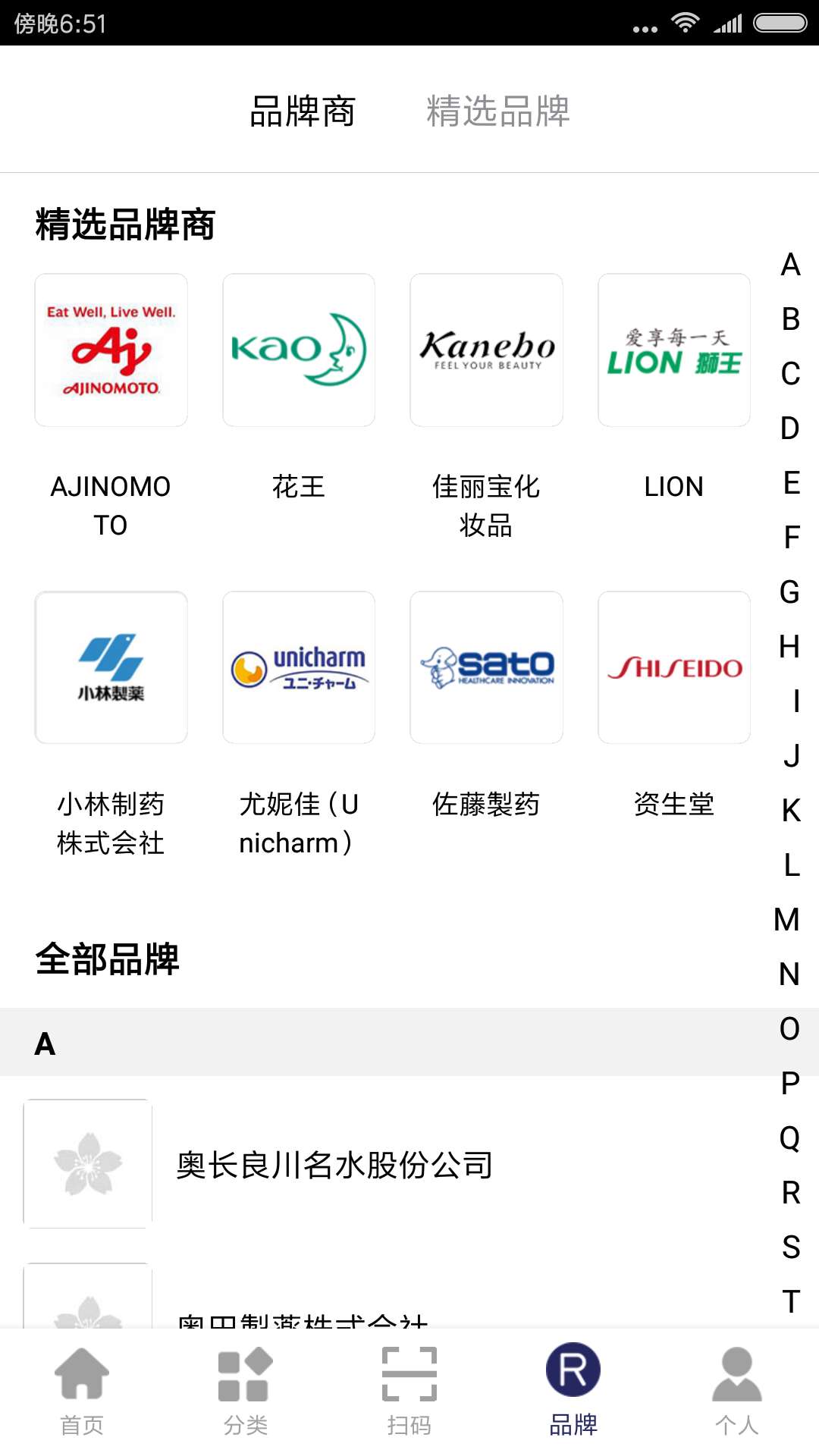The image size is (819, 1456).
Task: Open the Kanebo brand thumbnail
Action: coord(486,350)
